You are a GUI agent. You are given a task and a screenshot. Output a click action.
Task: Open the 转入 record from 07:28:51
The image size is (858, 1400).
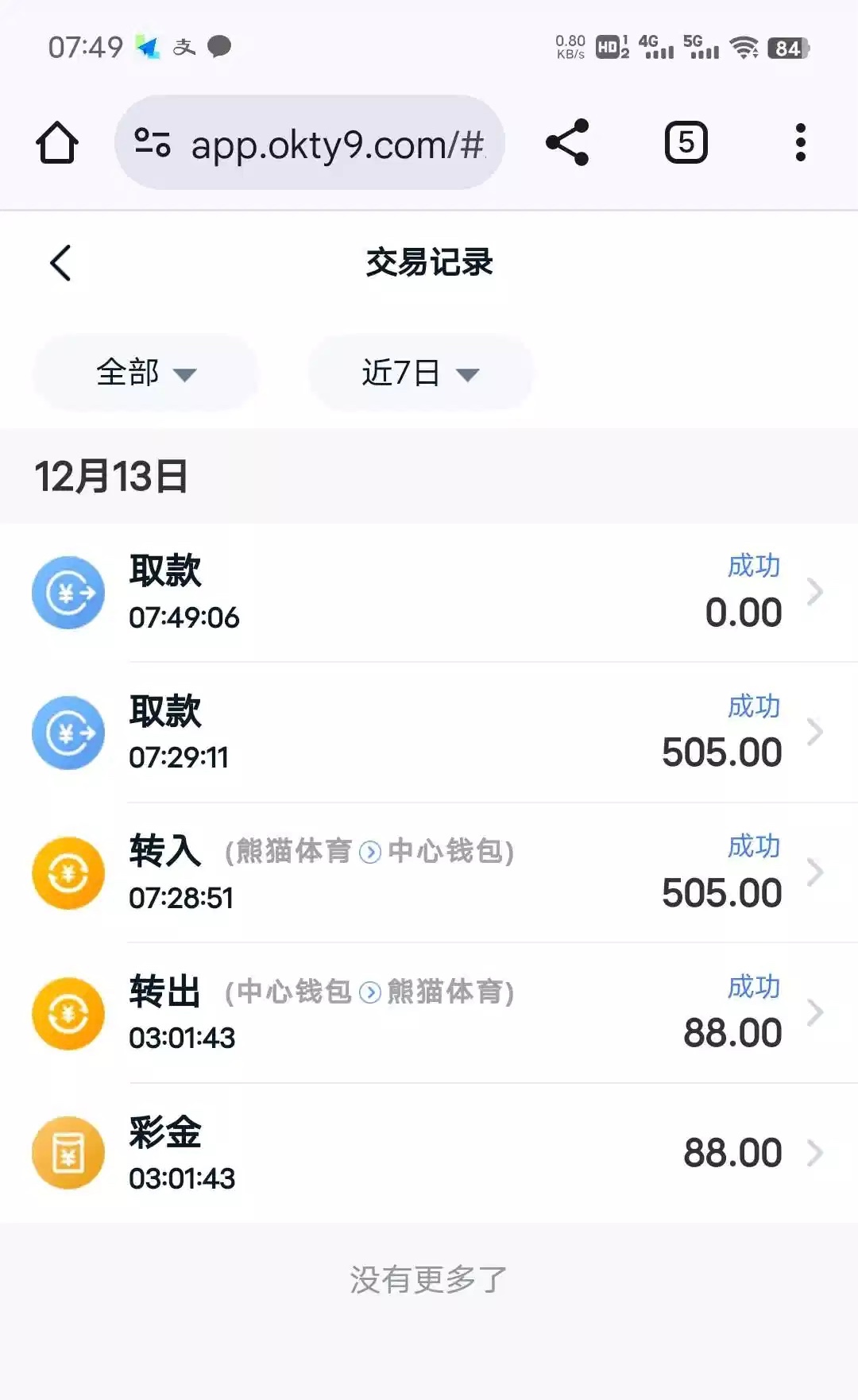tap(429, 873)
